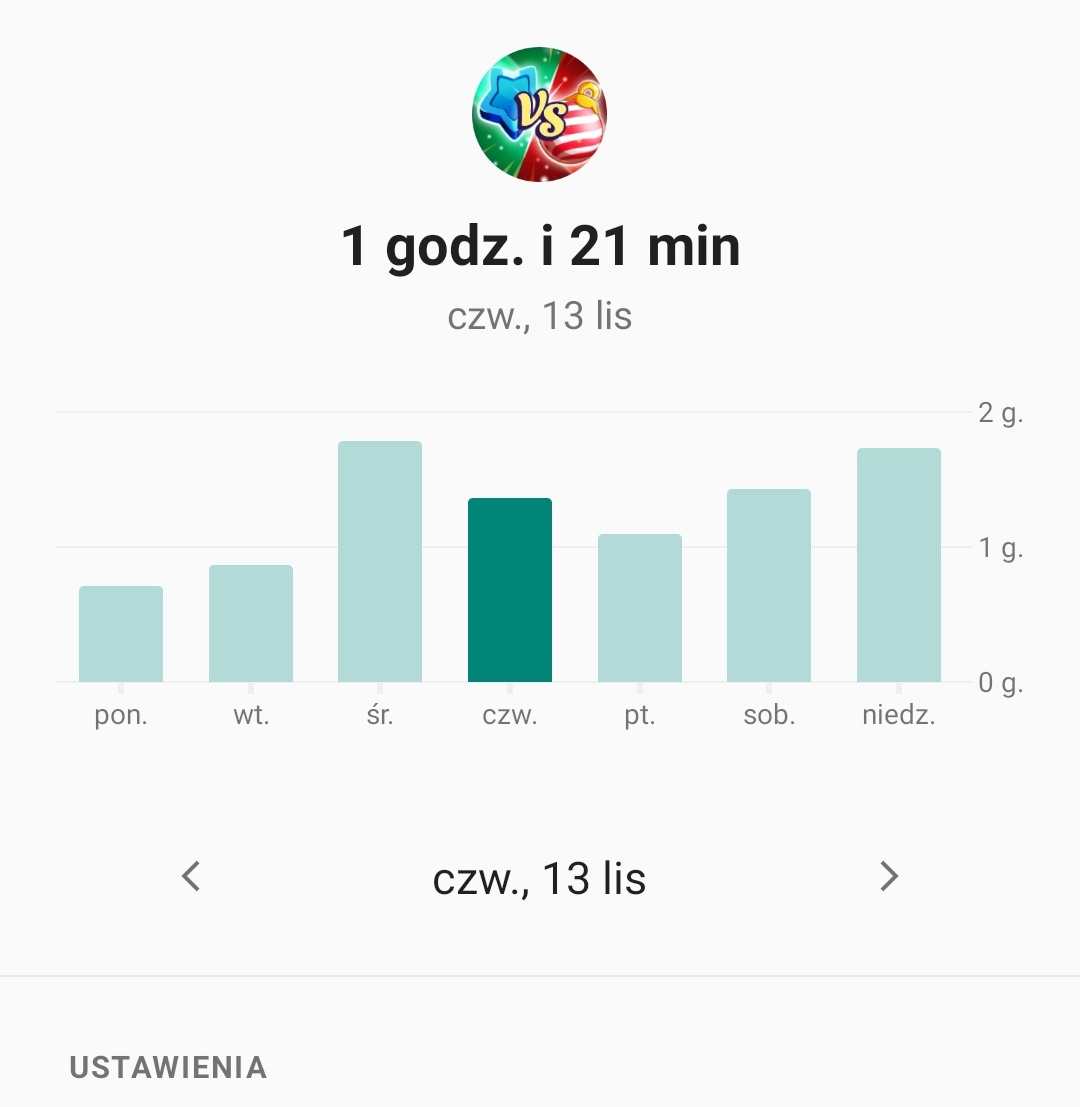Select the wt. bar in chart
The height and width of the screenshot is (1107, 1080).
(x=251, y=623)
